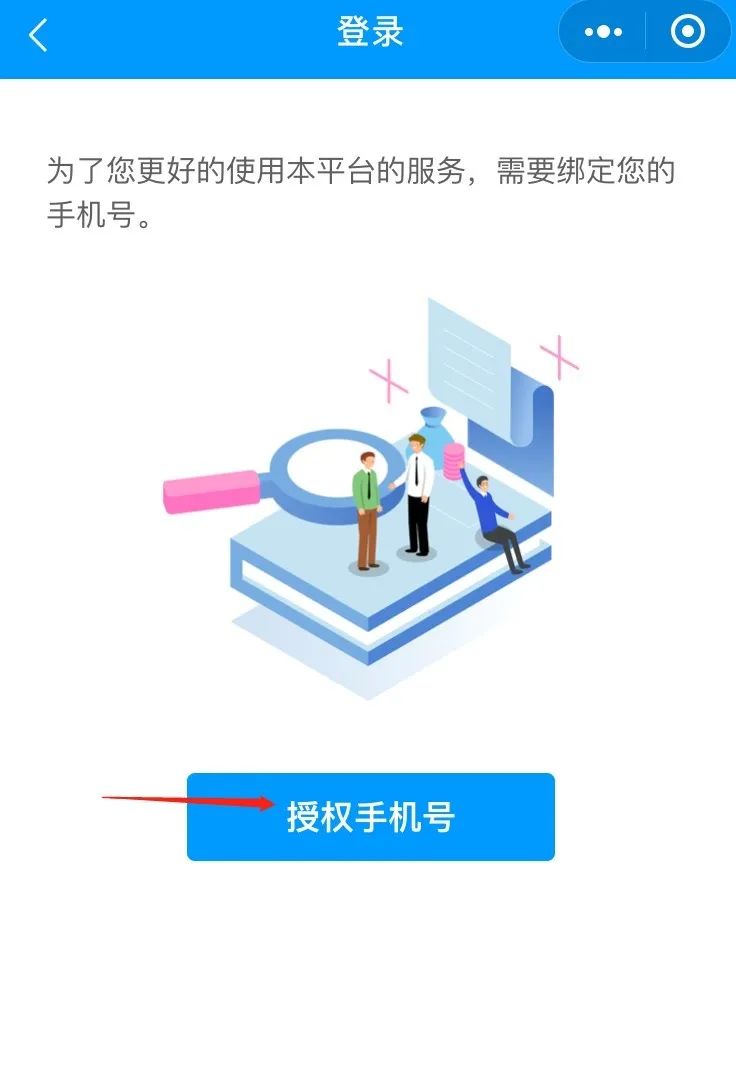Image resolution: width=736 pixels, height=1067 pixels.
Task: Close the mini program with circle icon
Action: tap(688, 33)
